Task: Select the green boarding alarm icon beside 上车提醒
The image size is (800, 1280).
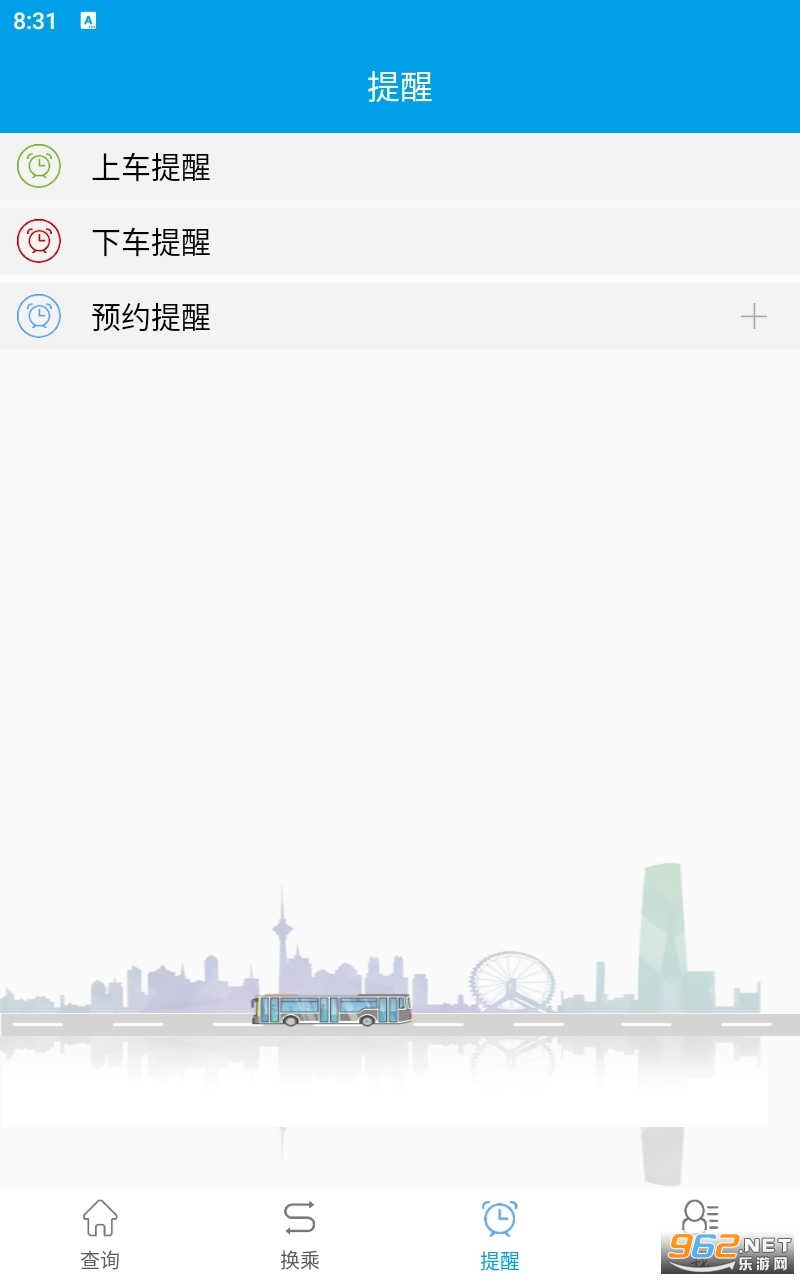Action: [x=39, y=167]
